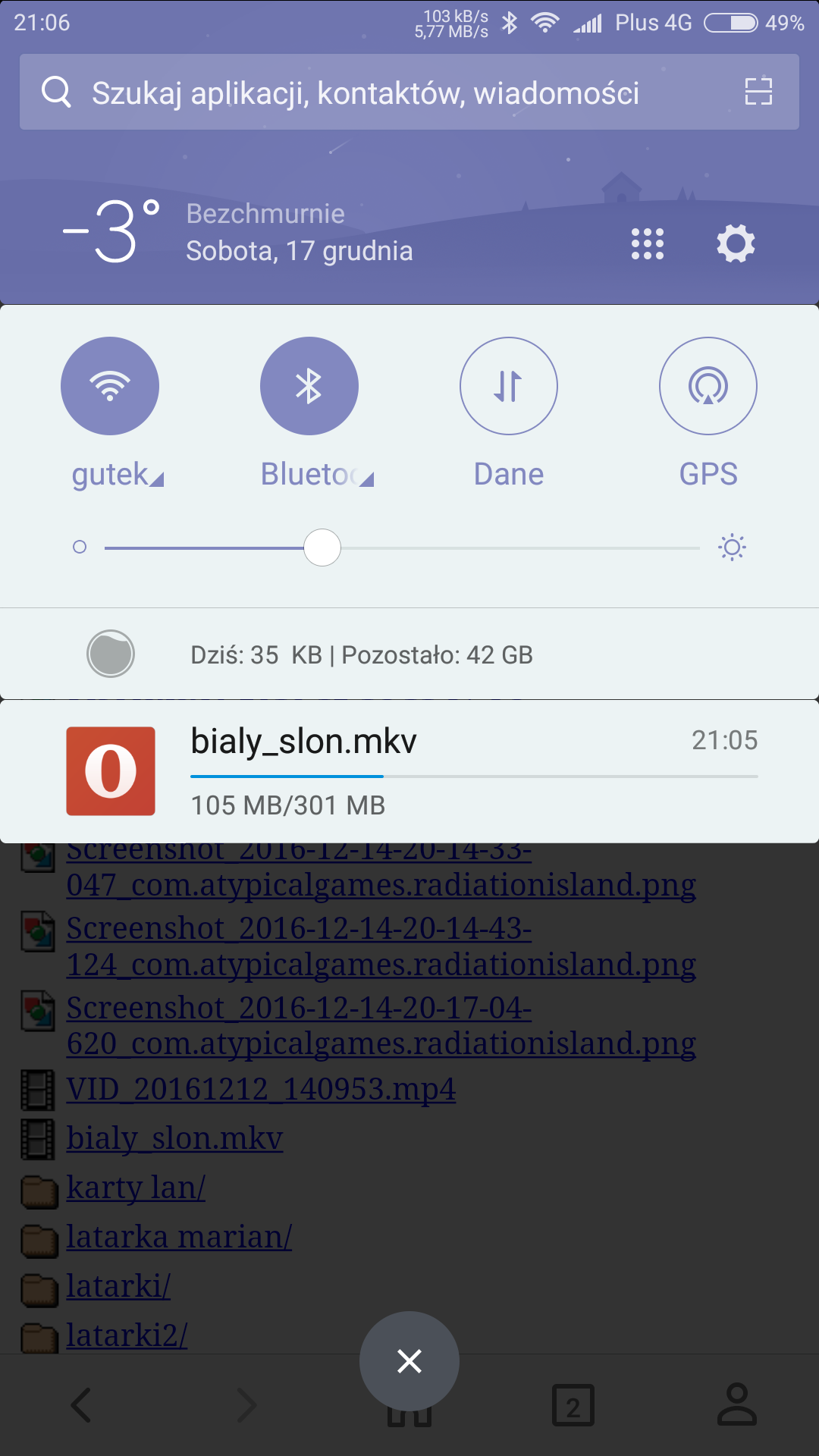Open the QR scanner icon in the search bar
This screenshot has height=1456, width=819.
758,92
